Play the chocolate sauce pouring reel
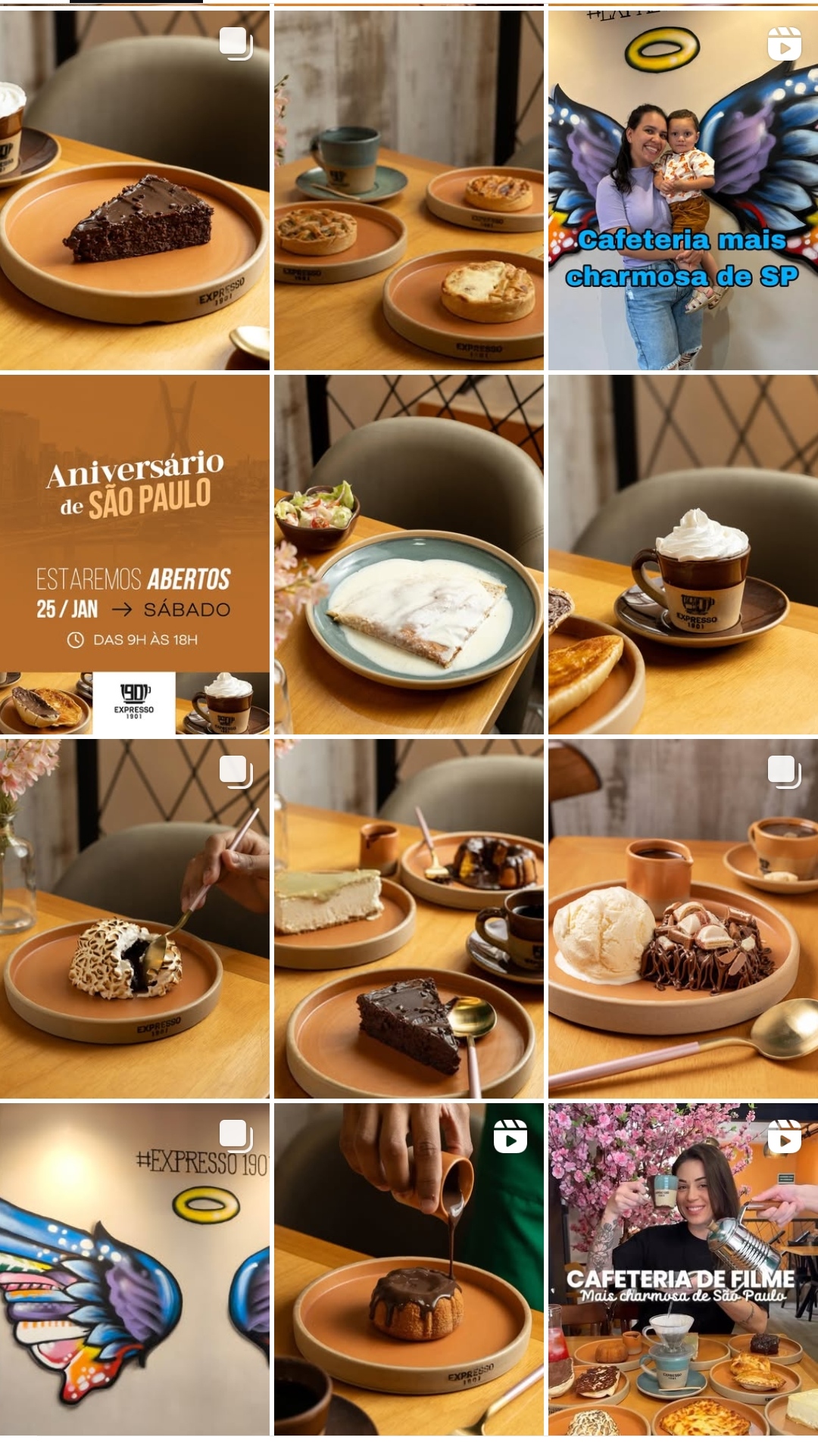The image size is (818, 1456). [409, 1269]
